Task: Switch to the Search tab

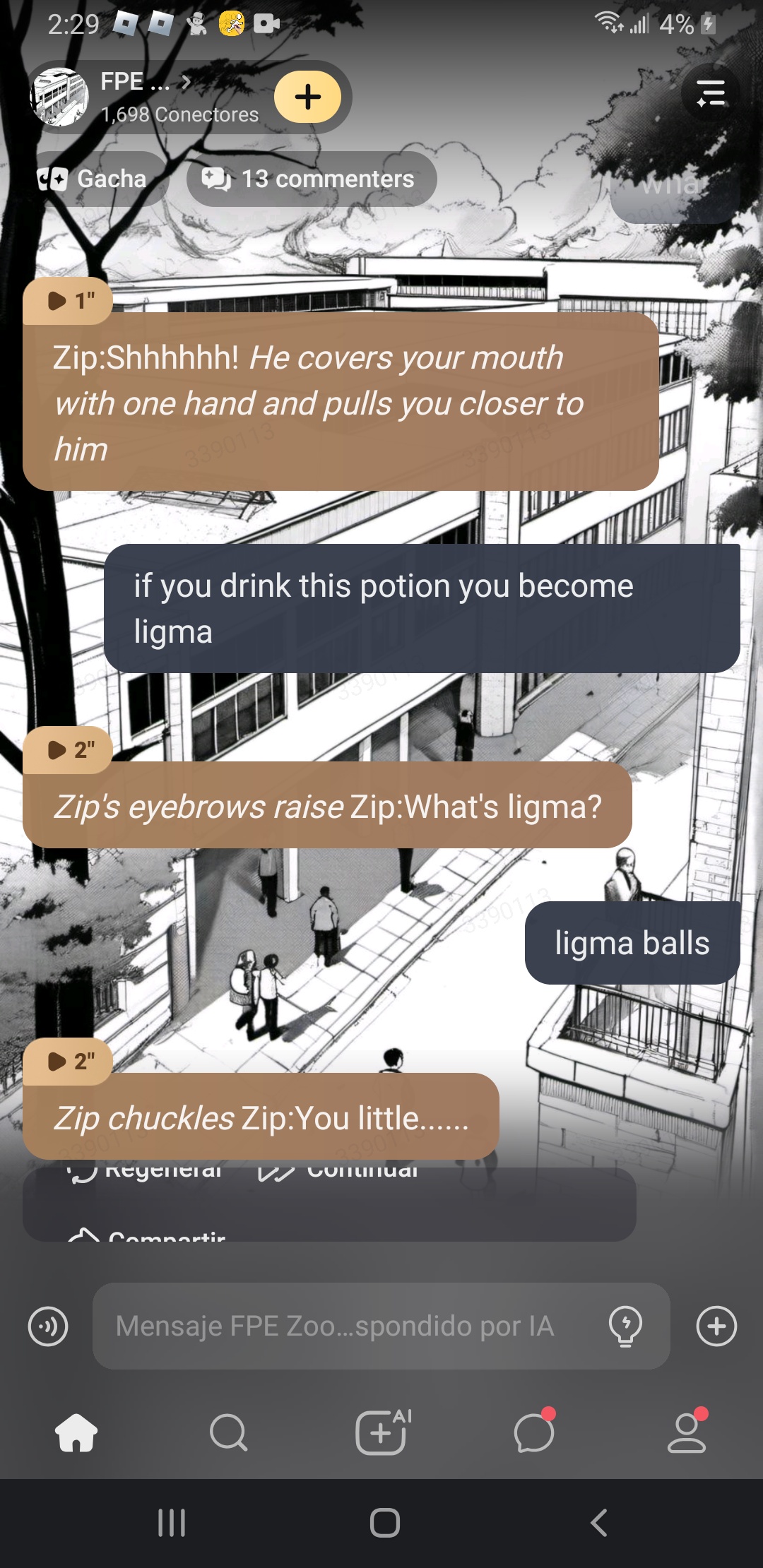Action: (x=229, y=1432)
